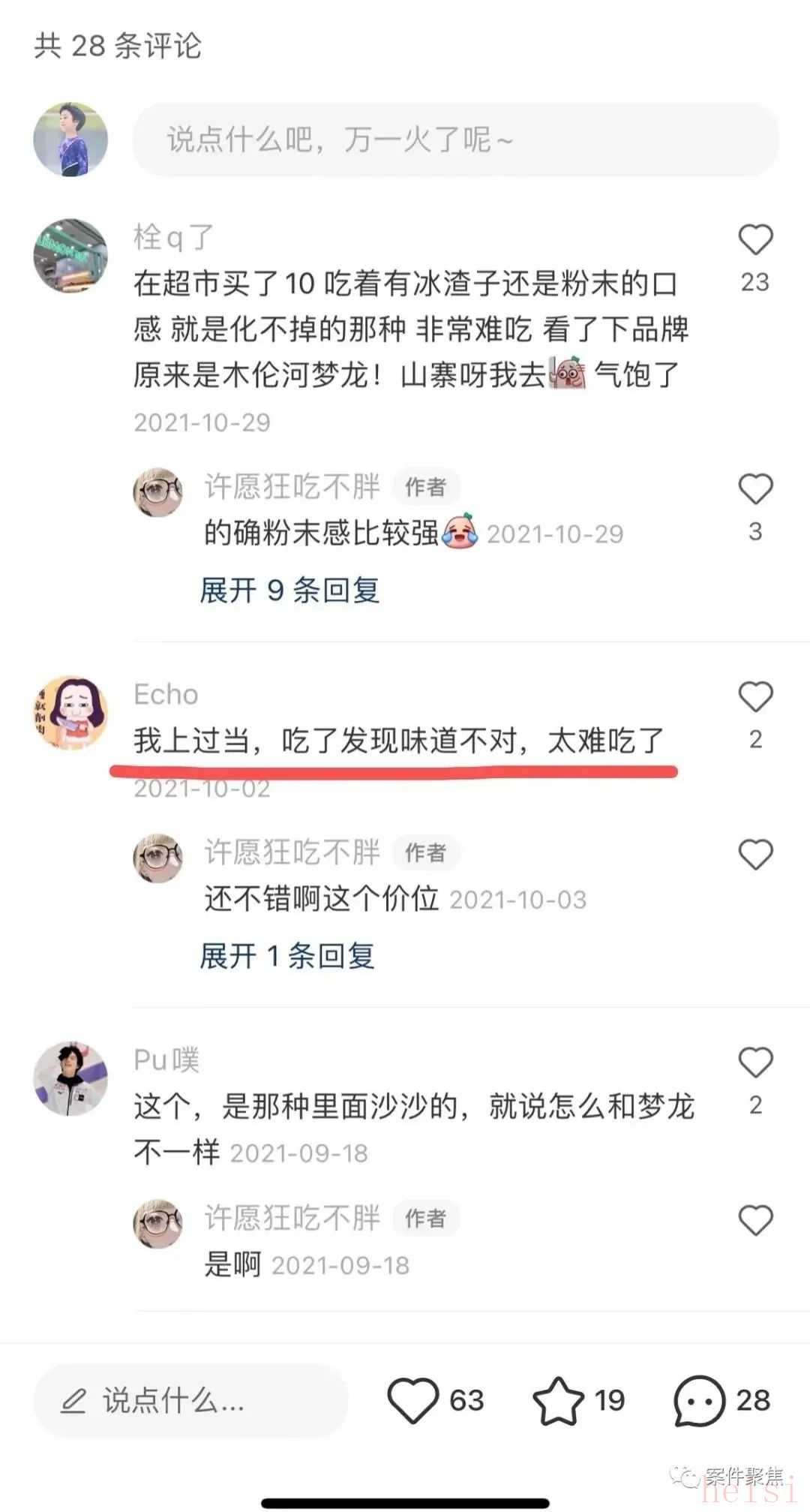The height and width of the screenshot is (1512, 810).
Task: Like the comment by 栓q了
Action: (x=755, y=240)
